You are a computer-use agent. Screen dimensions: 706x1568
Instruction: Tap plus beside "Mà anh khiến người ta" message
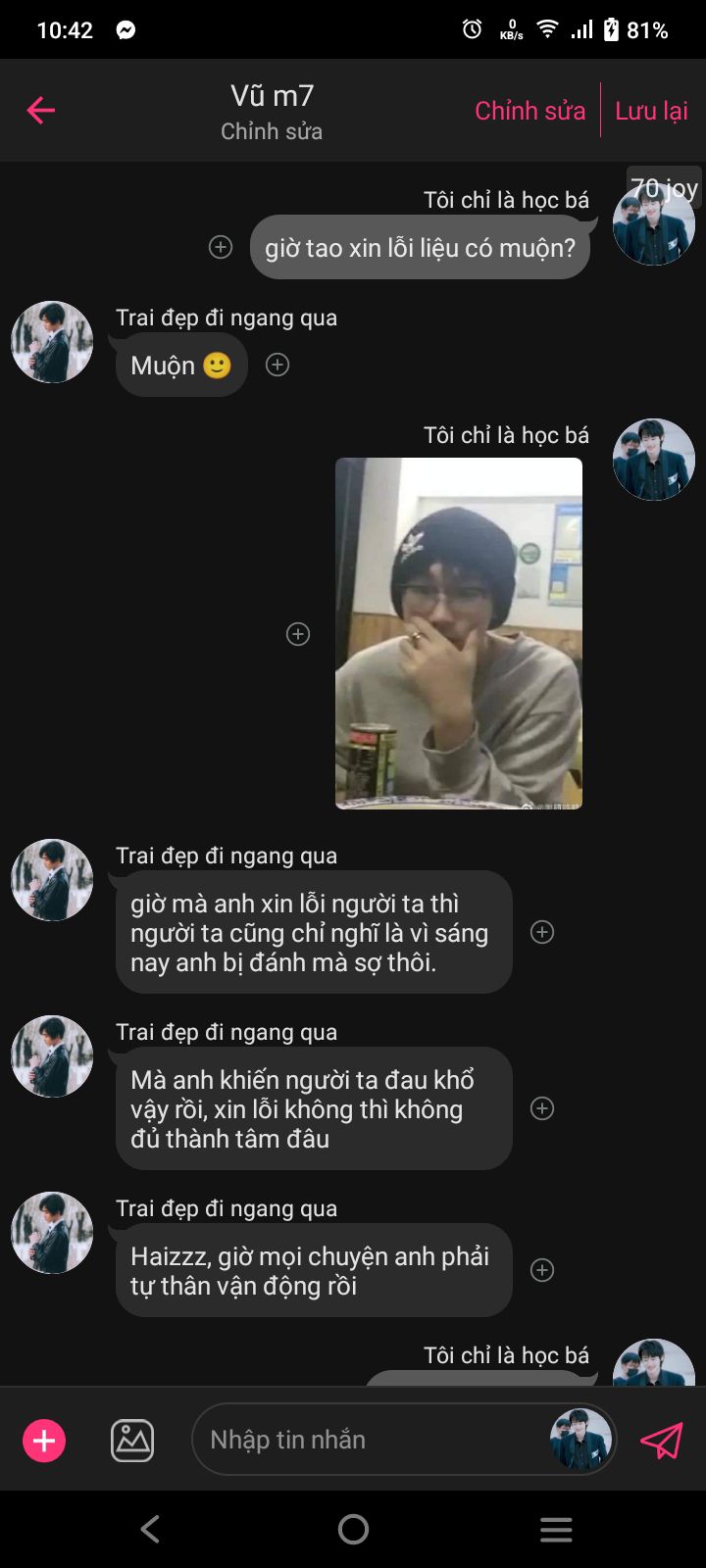coord(542,1108)
